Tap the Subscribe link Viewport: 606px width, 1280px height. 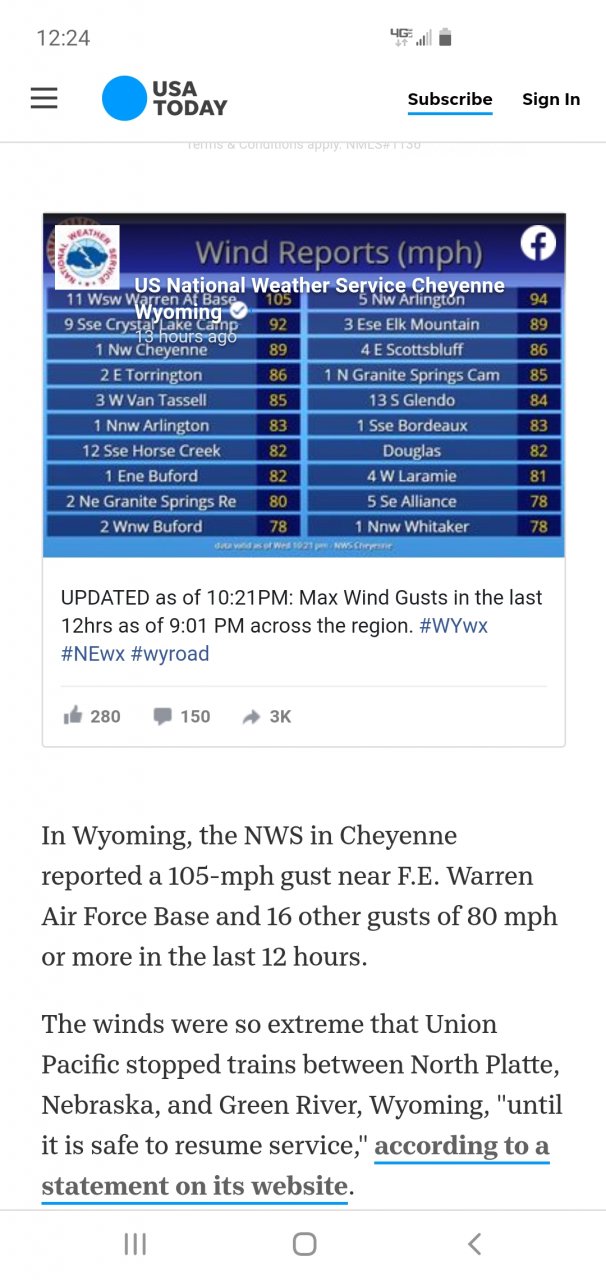coord(450,99)
